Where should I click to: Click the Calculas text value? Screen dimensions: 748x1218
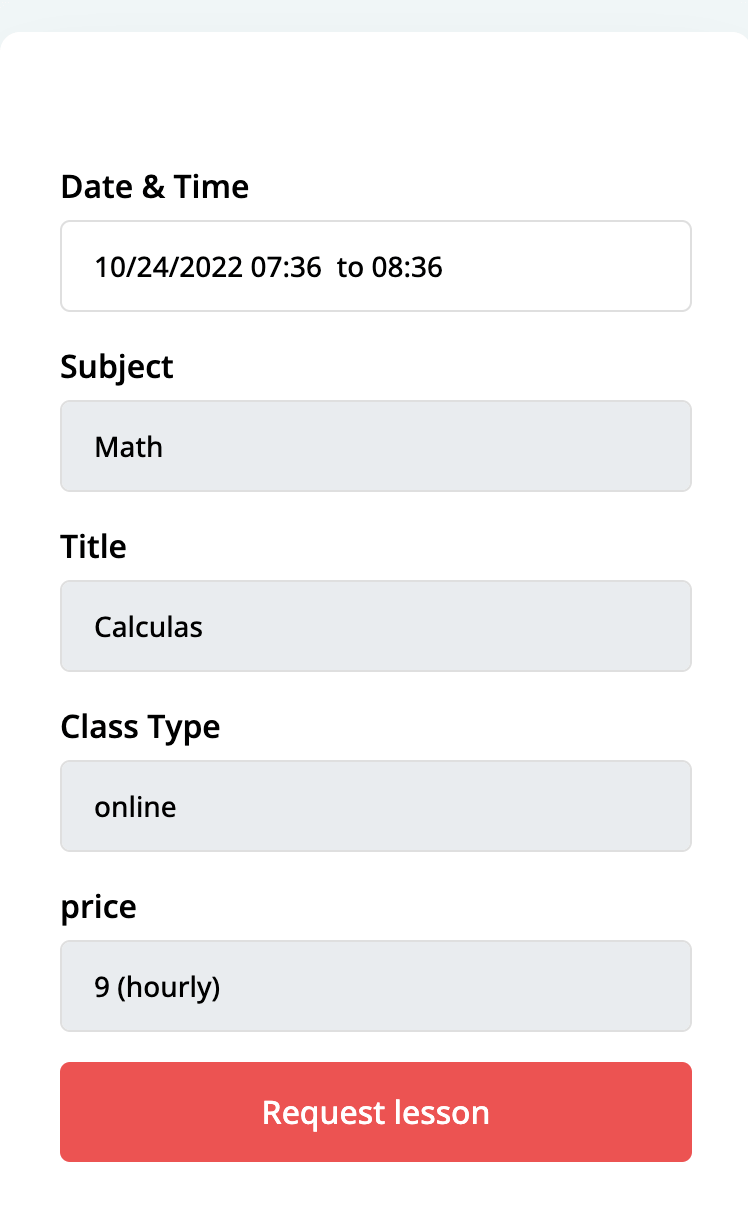(x=148, y=627)
